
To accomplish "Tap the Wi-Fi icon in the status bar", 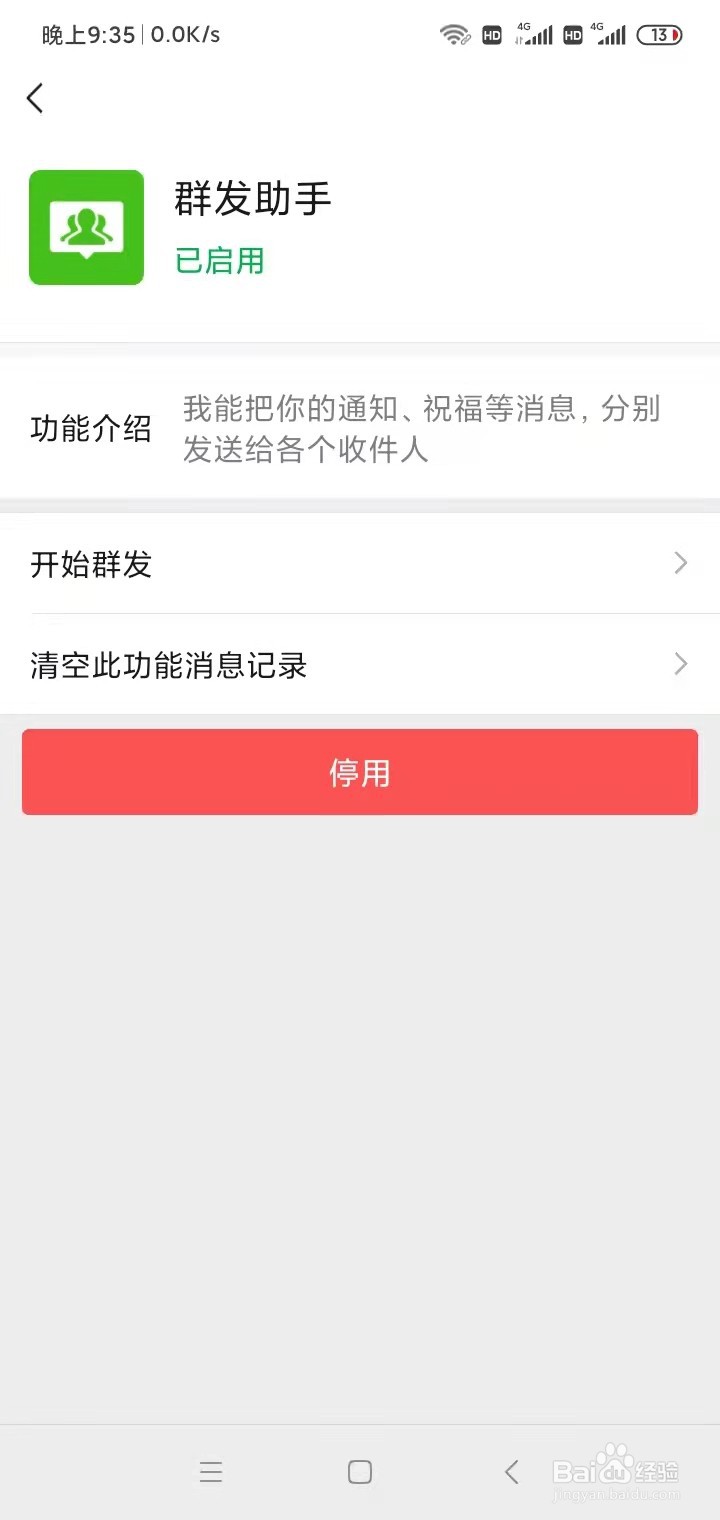I will (x=456, y=34).
